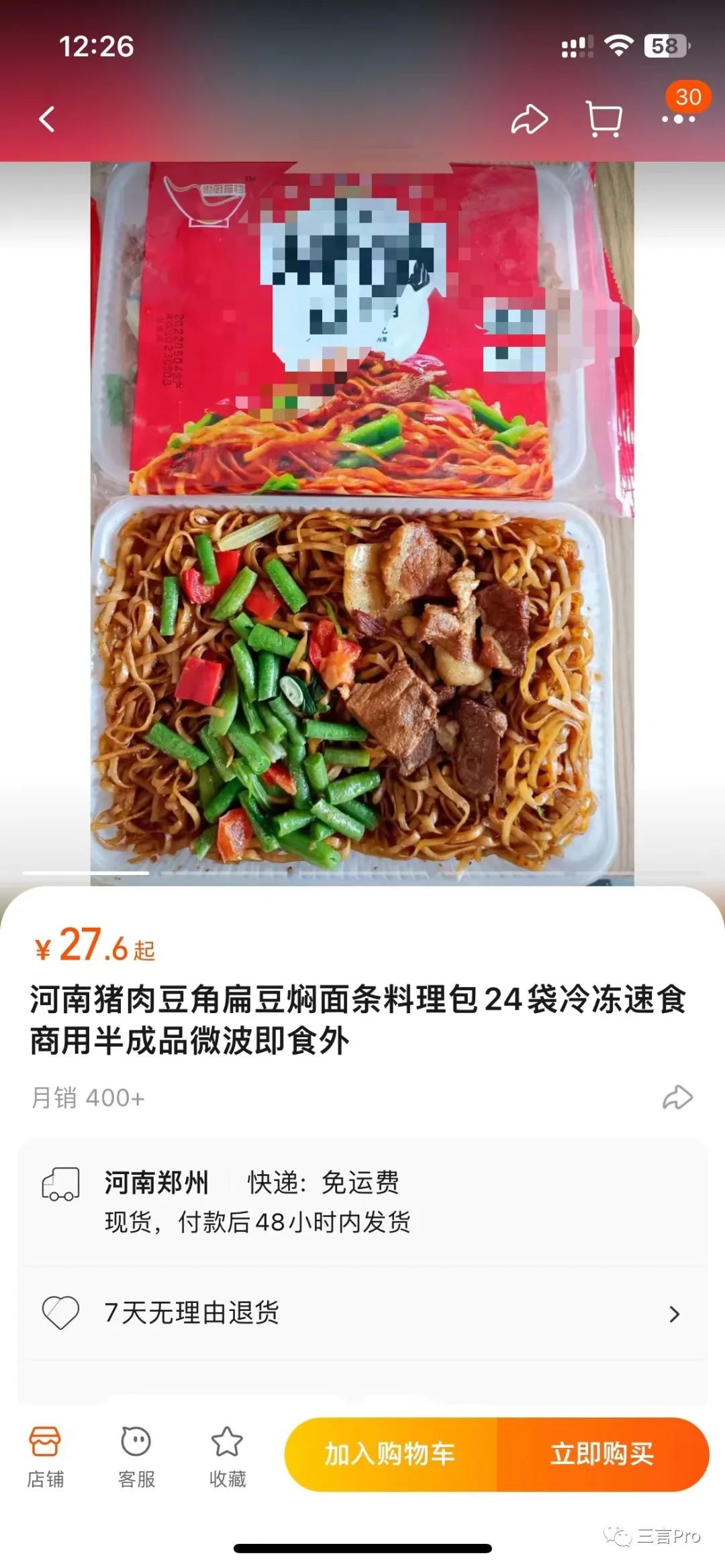Open the braised noodles product photo

(362, 523)
